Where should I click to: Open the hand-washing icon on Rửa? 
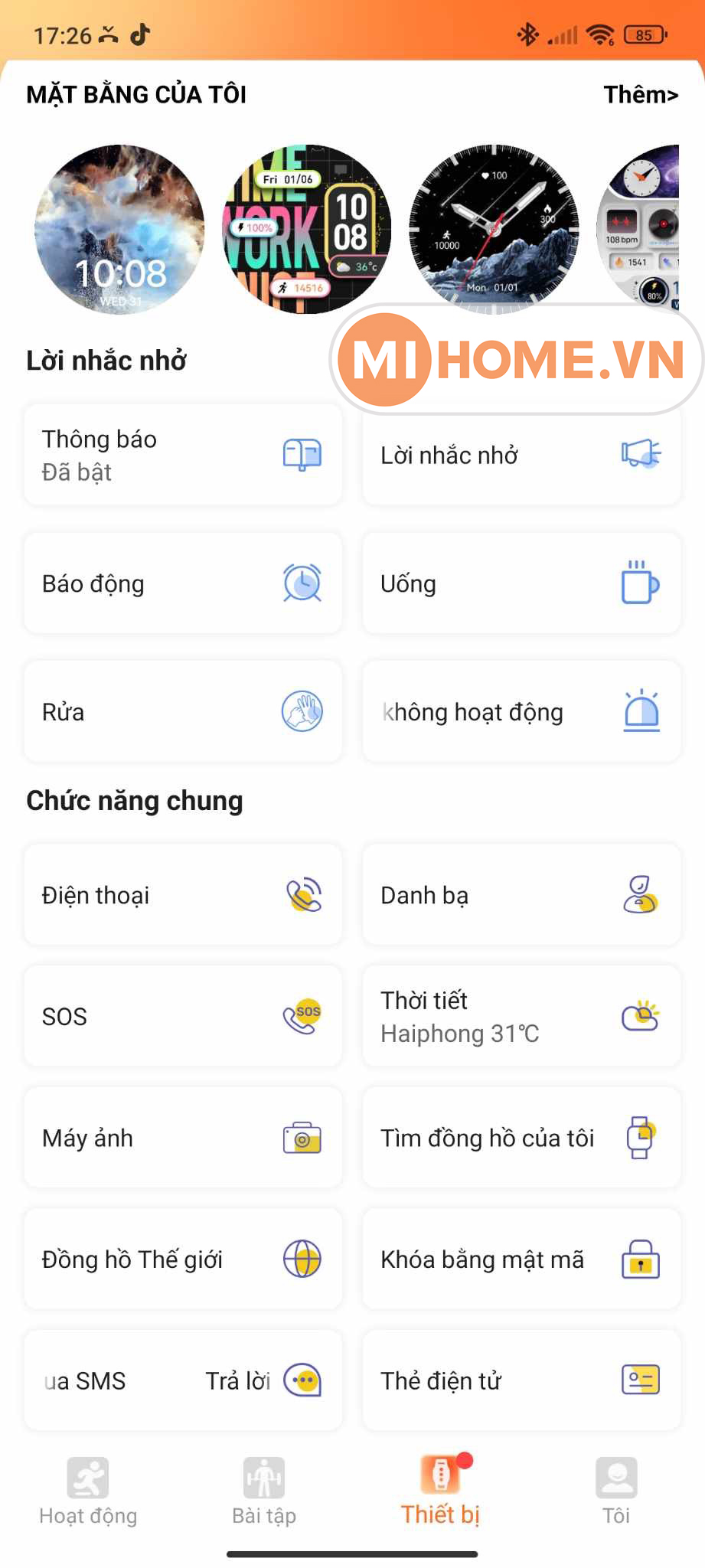coord(302,711)
